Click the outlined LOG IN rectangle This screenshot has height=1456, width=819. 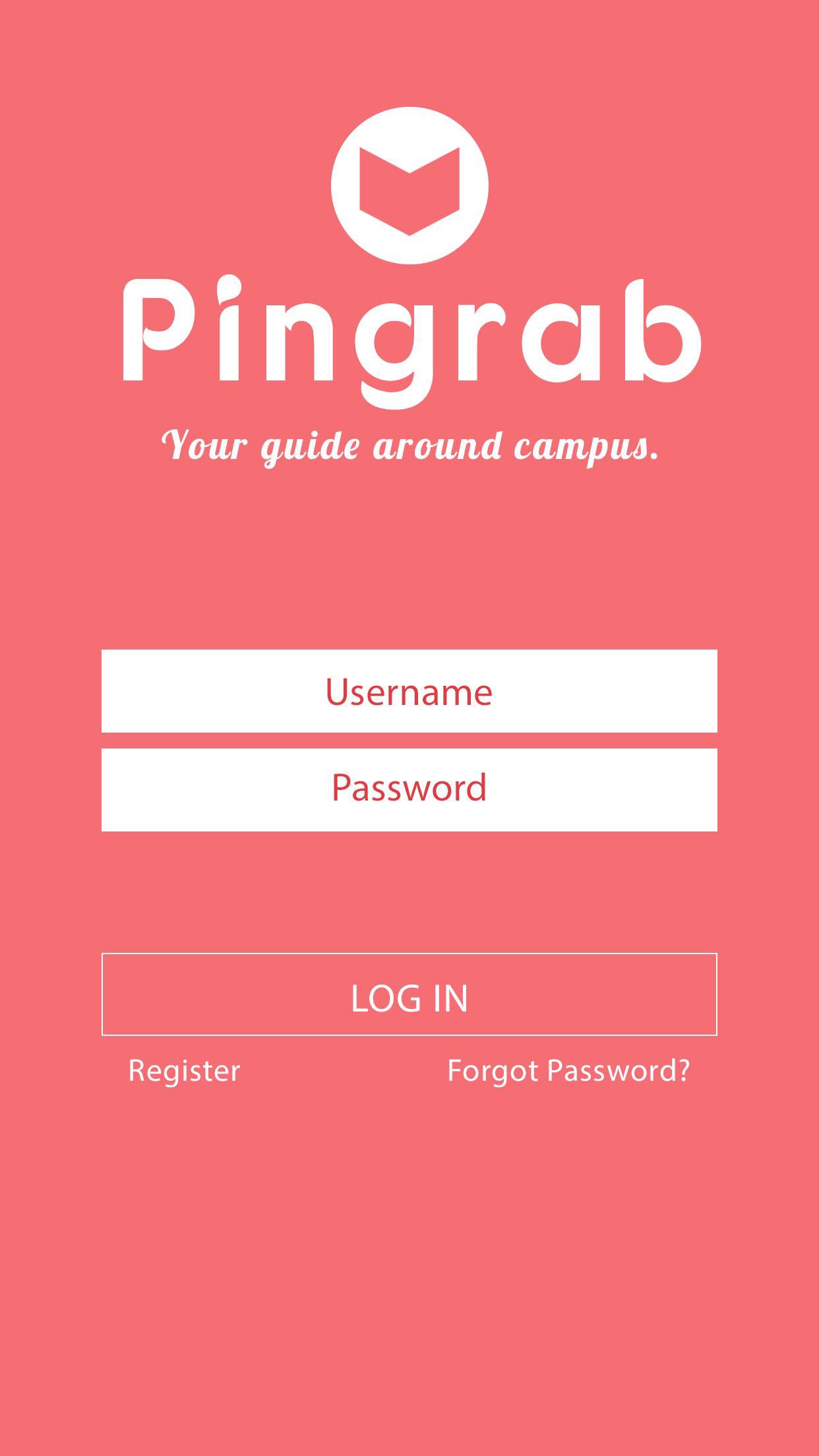pyautogui.click(x=409, y=998)
